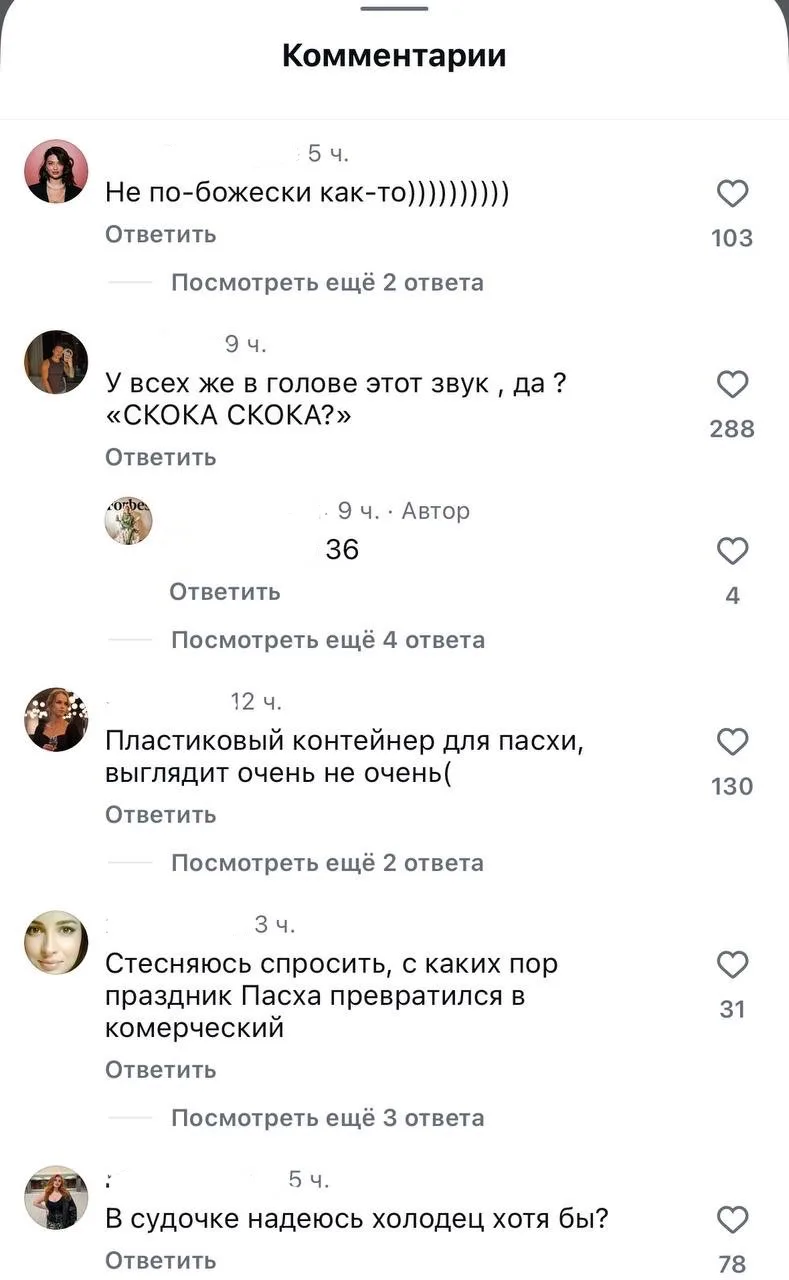This screenshot has height=1280, width=789.
Task: Like the «СКОКА СКОКА?» comment
Action: click(x=733, y=385)
